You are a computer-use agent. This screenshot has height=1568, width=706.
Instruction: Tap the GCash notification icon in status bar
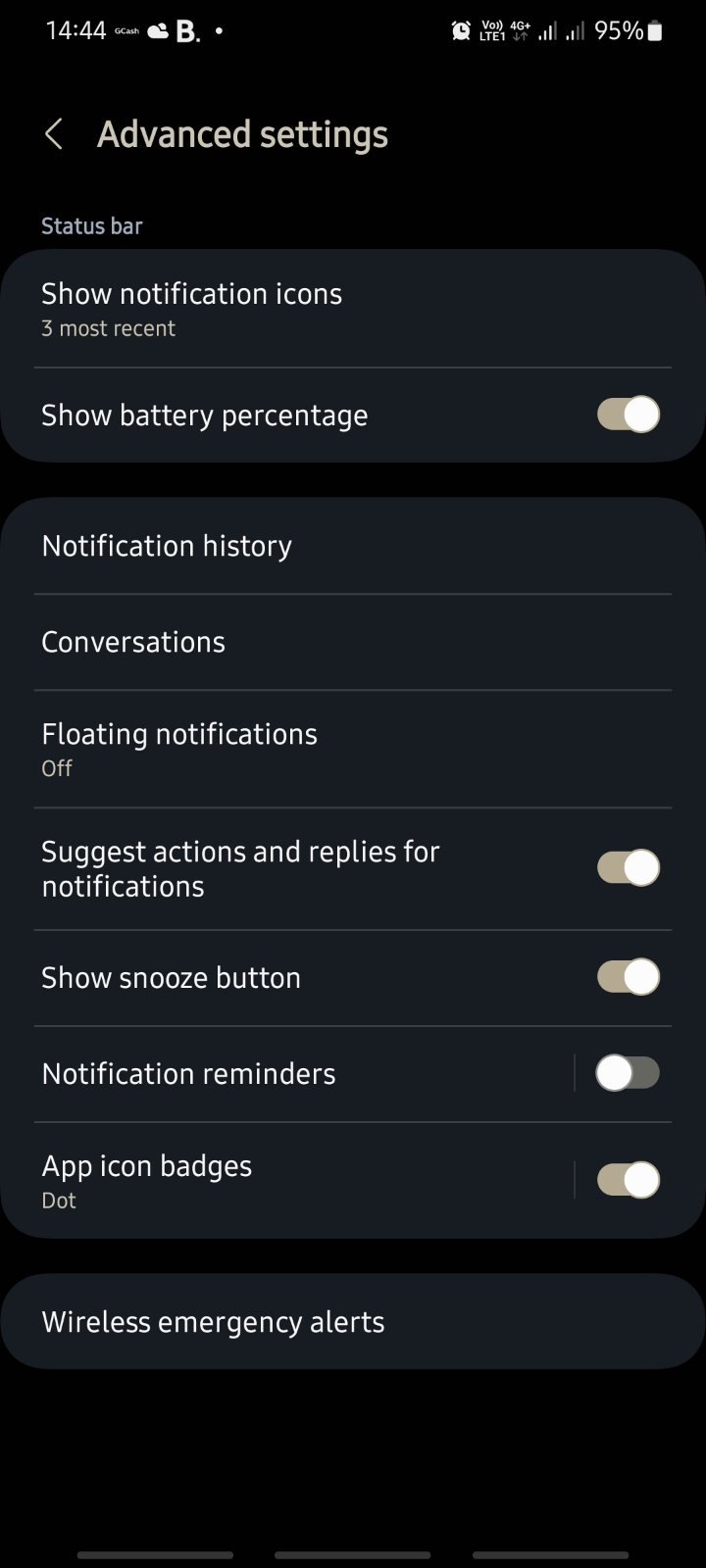click(125, 31)
